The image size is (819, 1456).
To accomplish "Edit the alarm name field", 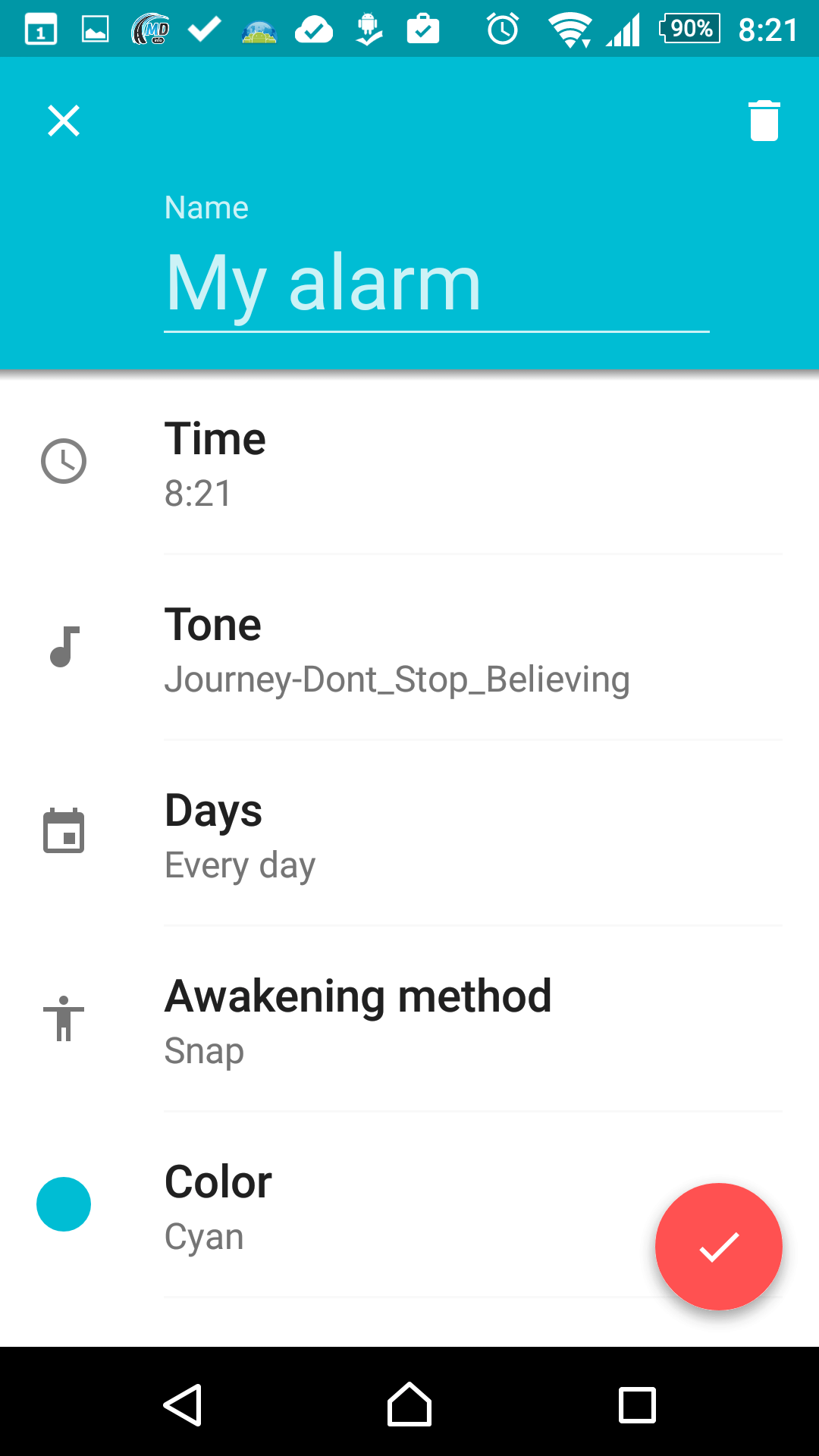I will click(x=436, y=284).
